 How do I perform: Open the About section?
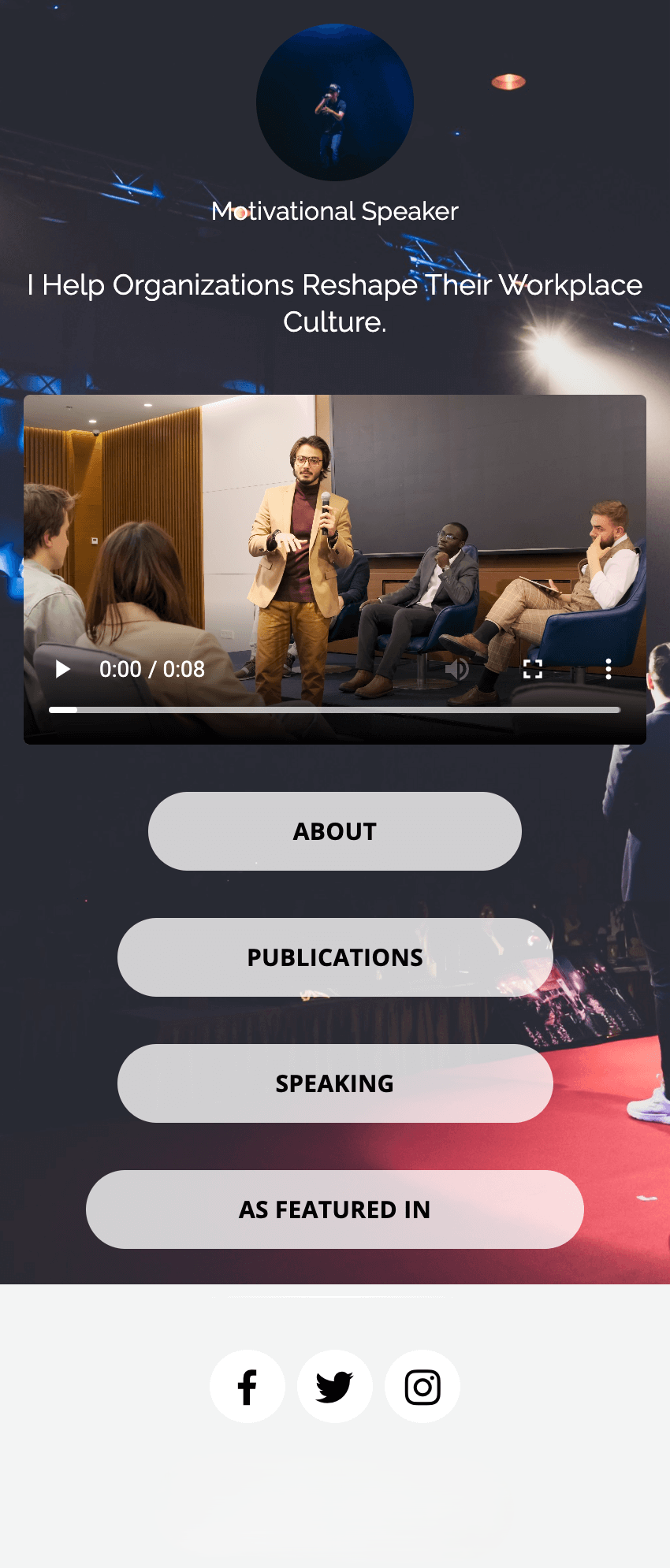(335, 831)
